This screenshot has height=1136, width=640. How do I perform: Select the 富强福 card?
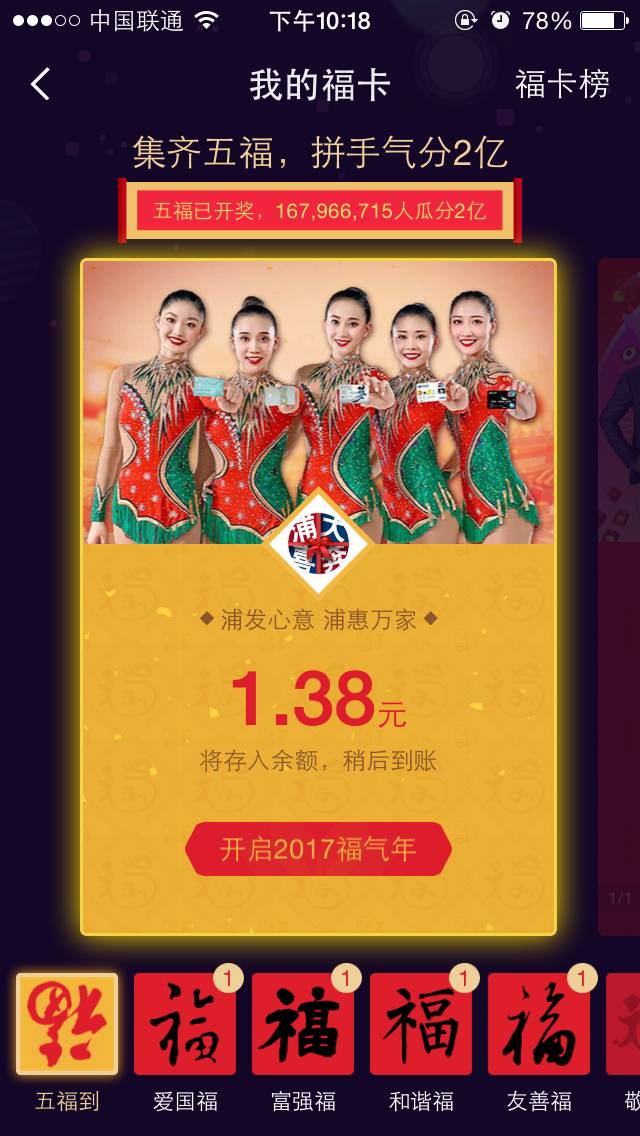click(x=303, y=1025)
